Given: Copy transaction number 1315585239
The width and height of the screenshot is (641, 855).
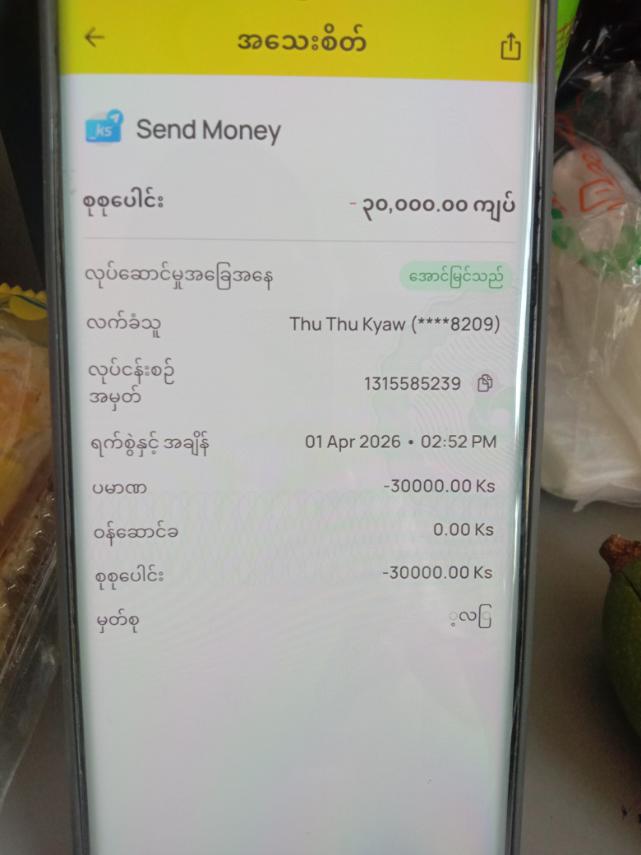Looking at the screenshot, I should [485, 384].
